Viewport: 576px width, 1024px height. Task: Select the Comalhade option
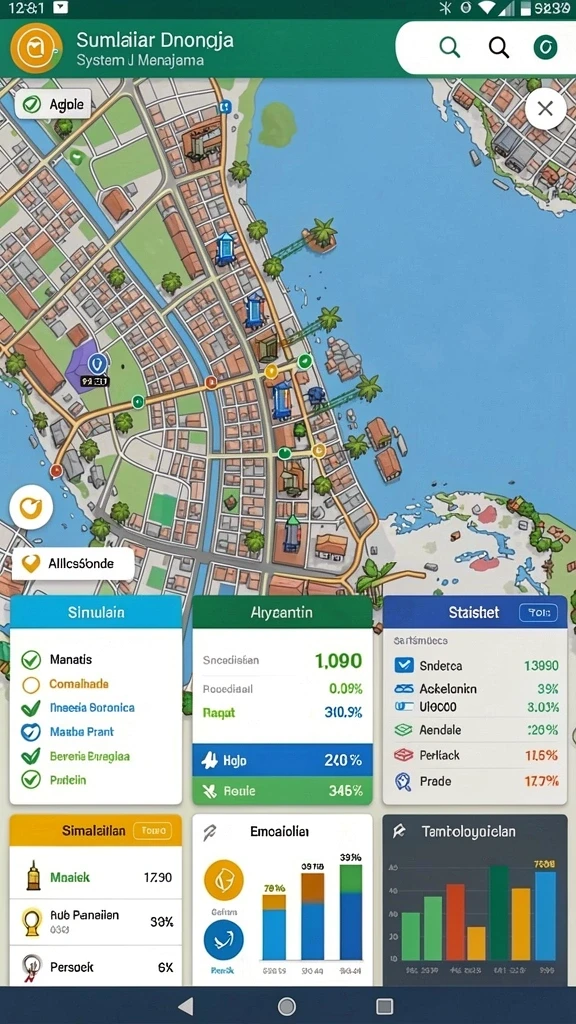coord(31,684)
